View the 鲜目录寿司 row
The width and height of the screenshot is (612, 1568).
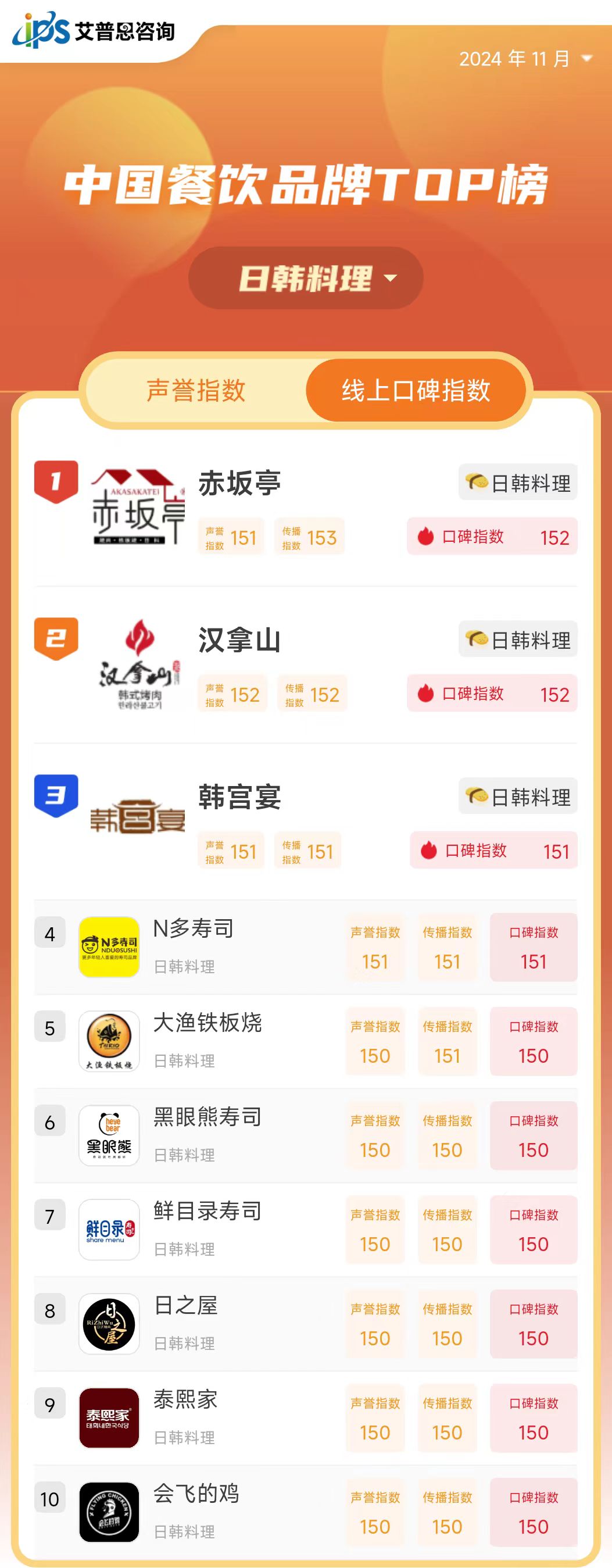(207, 1211)
